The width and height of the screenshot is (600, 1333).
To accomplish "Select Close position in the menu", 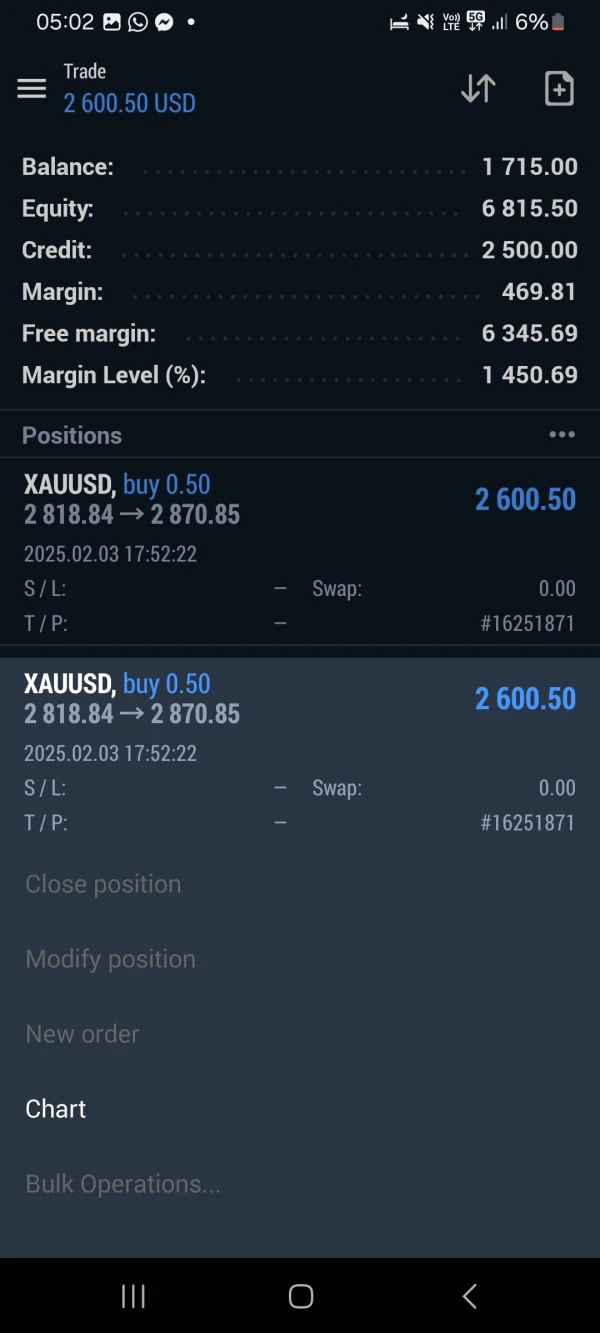I will (x=104, y=884).
